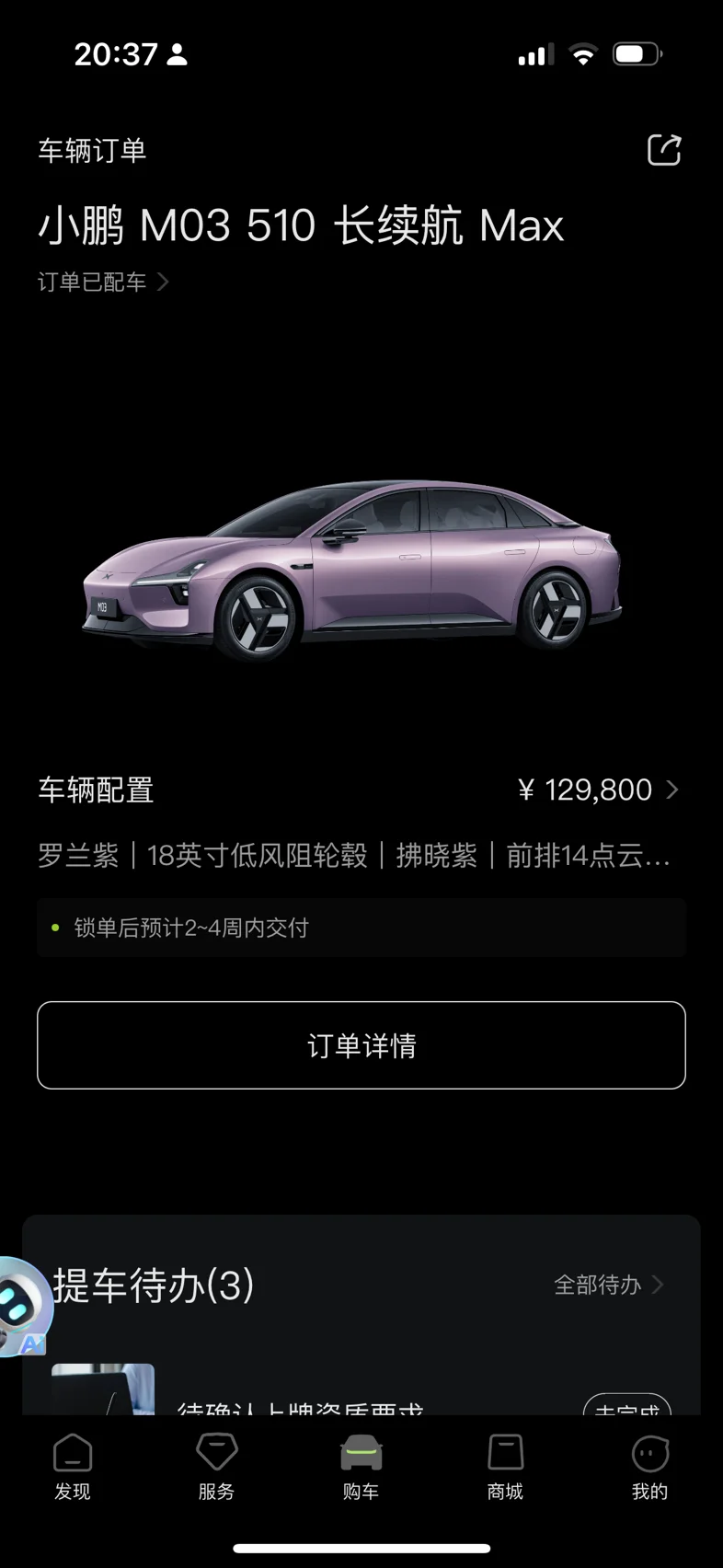Viewport: 723px width, 1568px height.
Task: Share the vehicle order
Action: click(664, 150)
